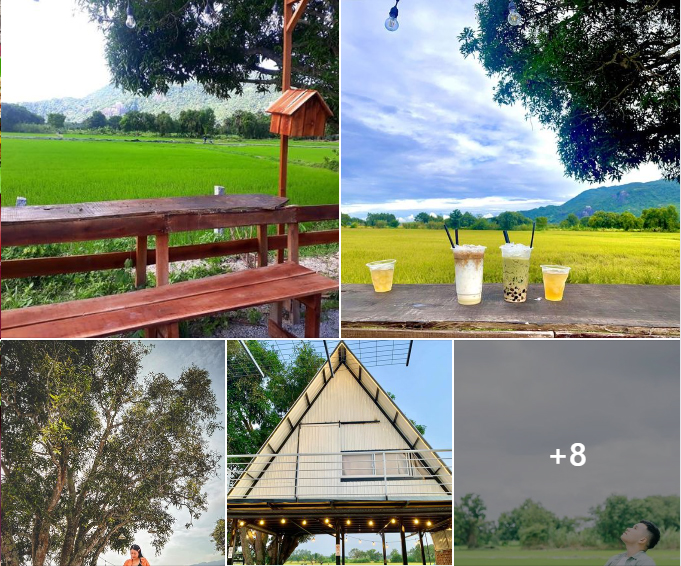View the large tree photo
The width and height of the screenshot is (681, 566).
pyautogui.click(x=113, y=452)
